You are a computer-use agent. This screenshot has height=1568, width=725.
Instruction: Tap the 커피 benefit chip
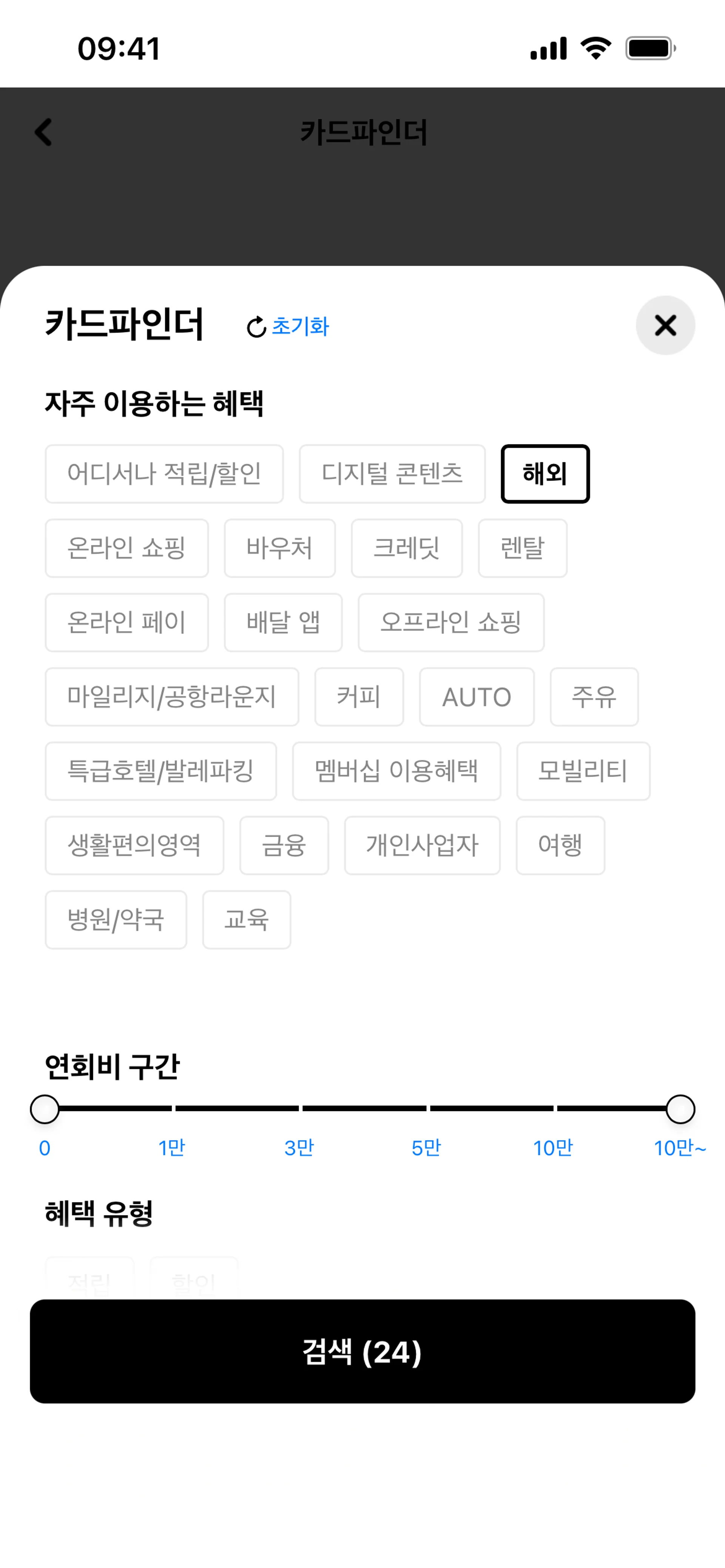coord(359,696)
